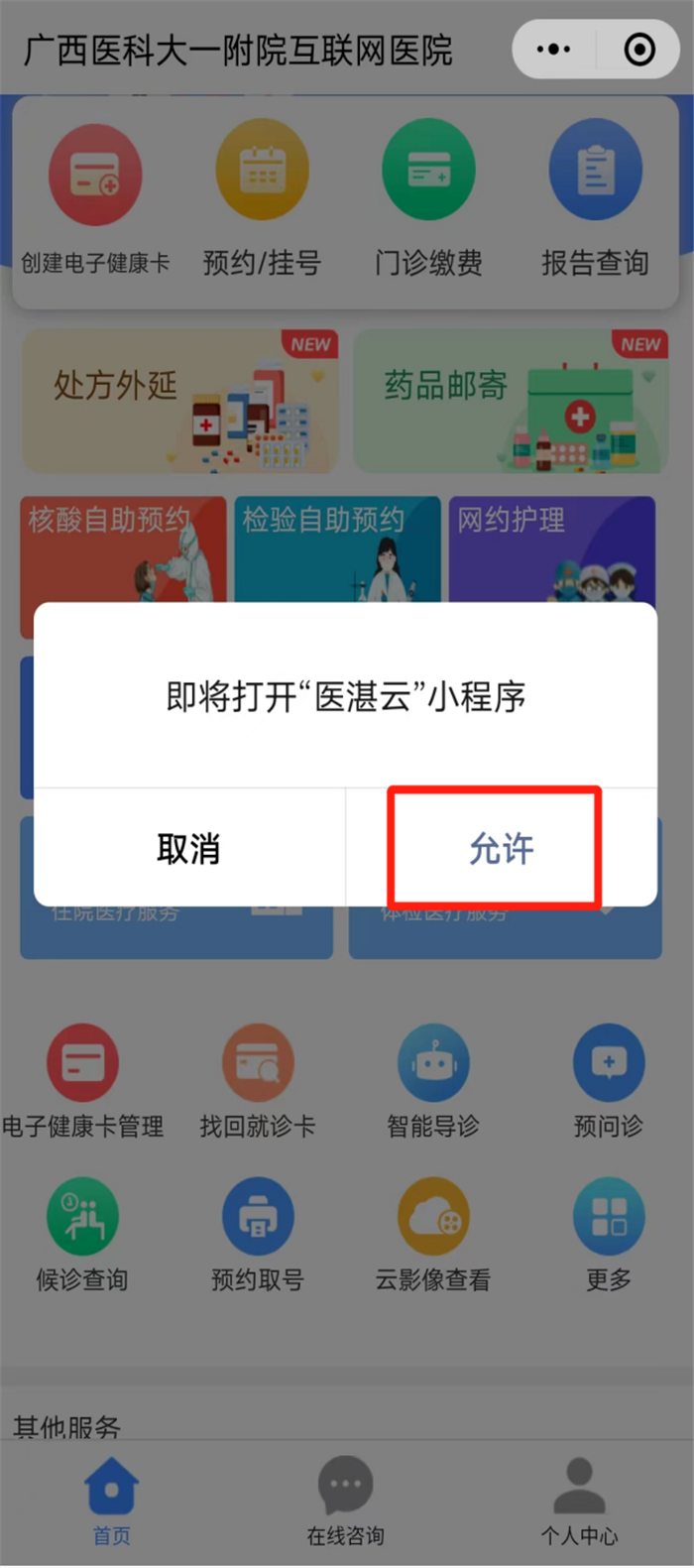The height and width of the screenshot is (1568, 694).
Task: Open the 处方外延 banner
Action: click(x=180, y=401)
